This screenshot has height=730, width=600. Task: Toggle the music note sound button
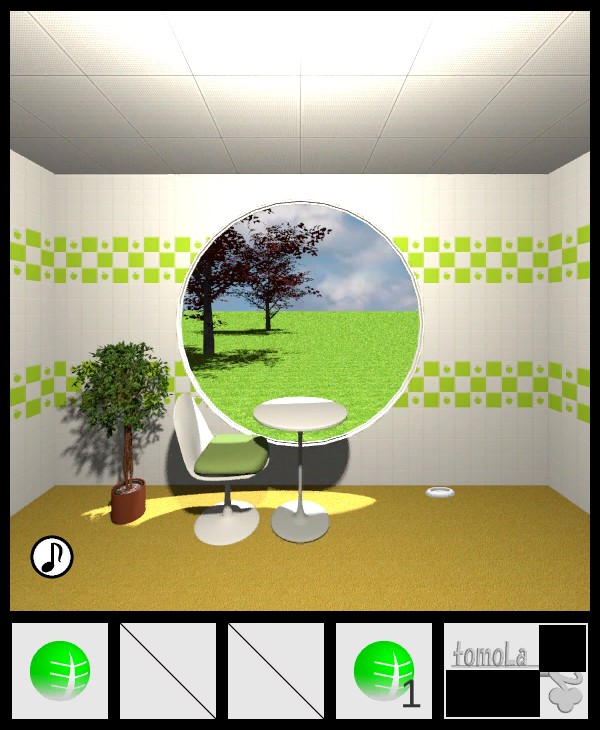52,557
